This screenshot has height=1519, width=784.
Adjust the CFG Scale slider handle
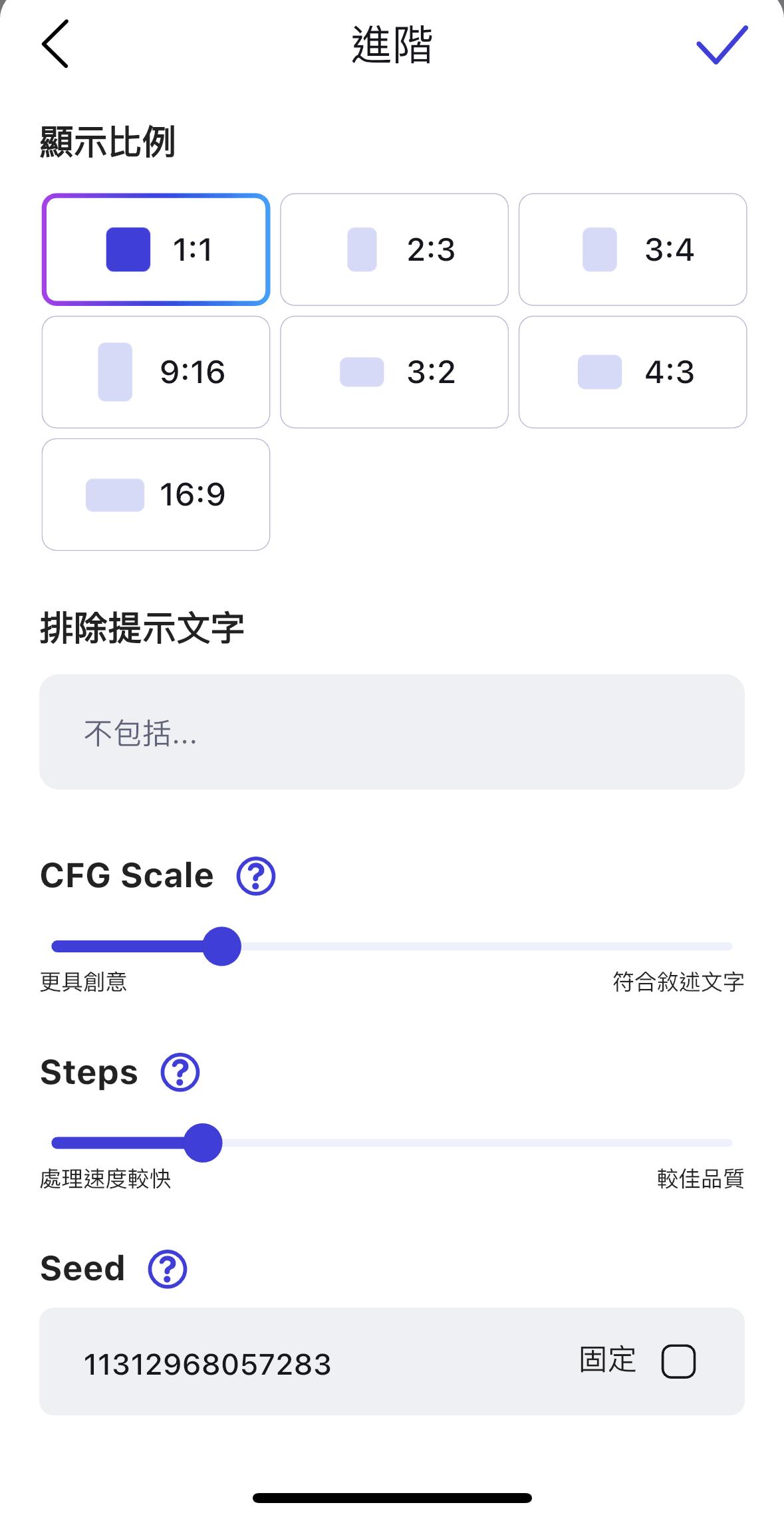(x=223, y=945)
